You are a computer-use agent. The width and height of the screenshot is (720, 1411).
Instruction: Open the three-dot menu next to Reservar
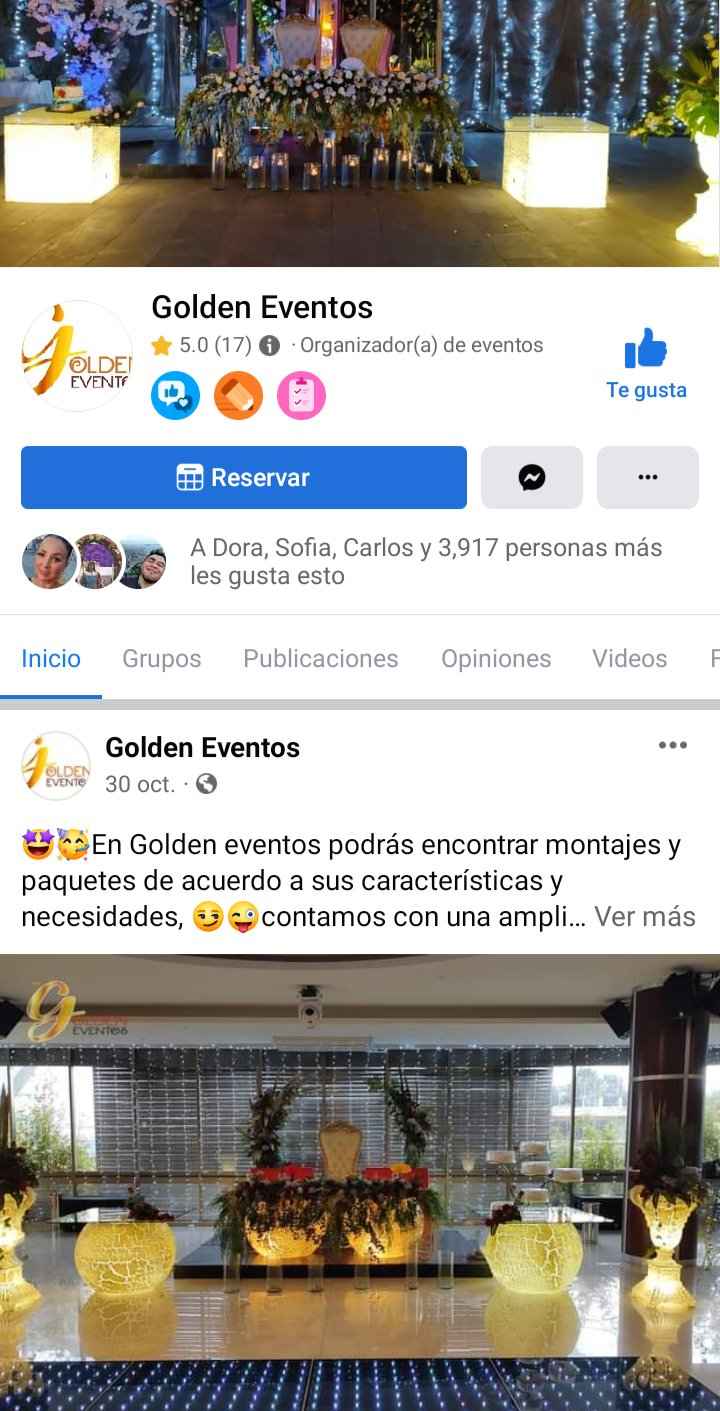[x=648, y=477]
